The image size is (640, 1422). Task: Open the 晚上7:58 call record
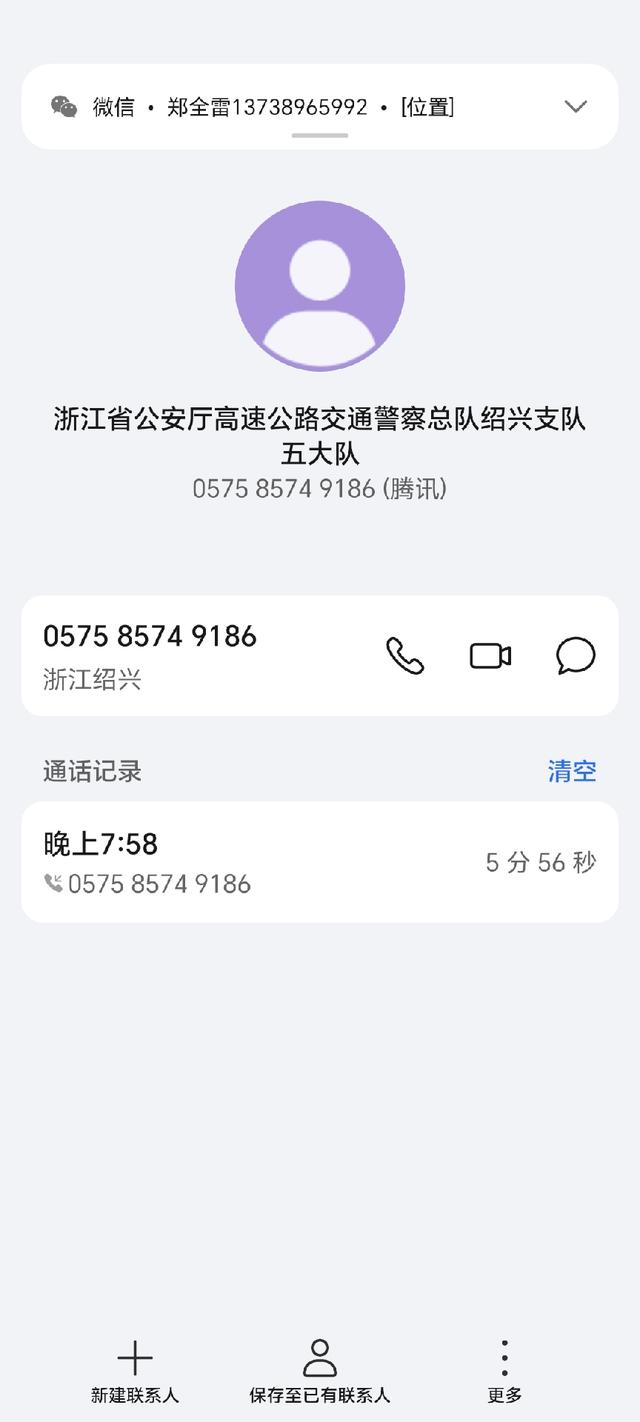click(320, 862)
